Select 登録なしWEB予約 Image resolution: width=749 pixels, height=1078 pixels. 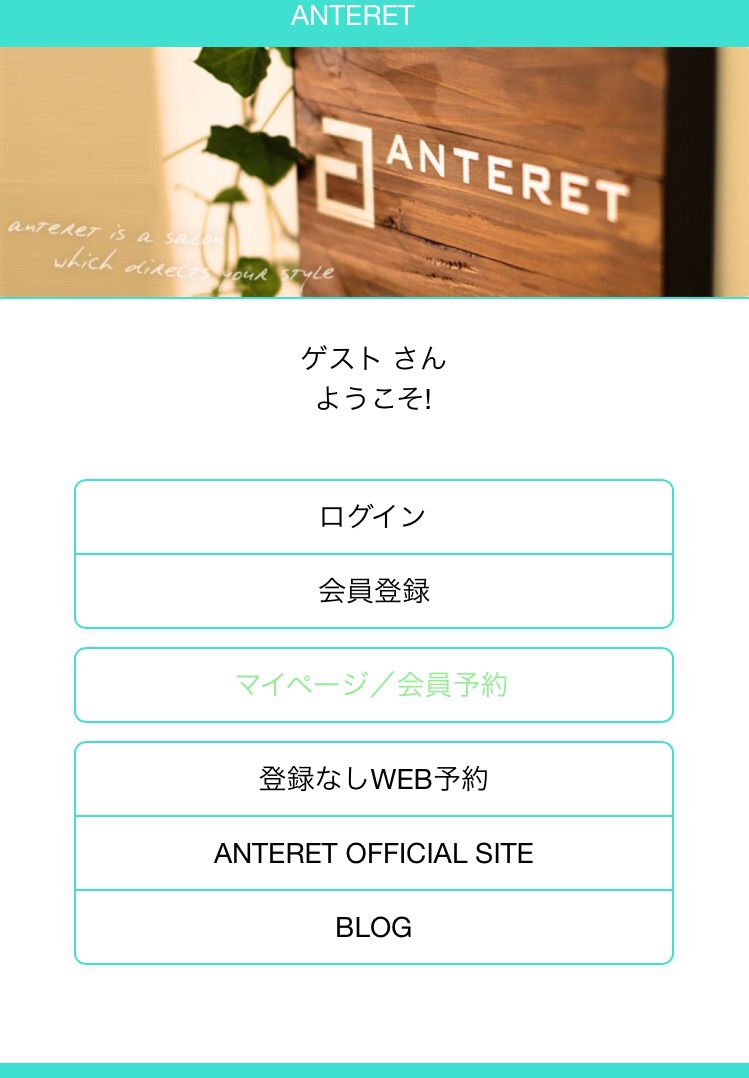pos(373,779)
